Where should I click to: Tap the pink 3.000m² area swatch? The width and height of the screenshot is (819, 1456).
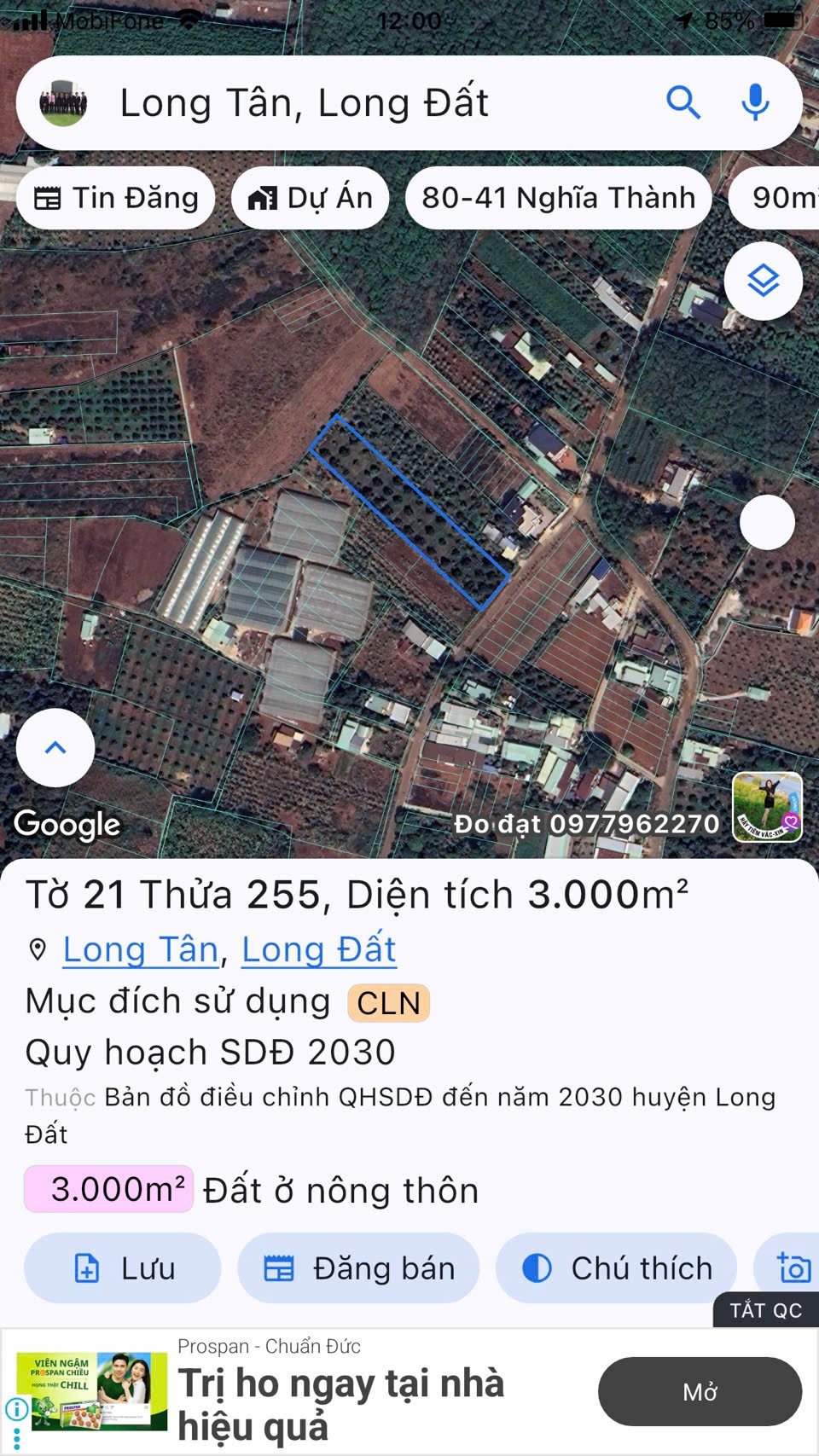click(x=108, y=1188)
